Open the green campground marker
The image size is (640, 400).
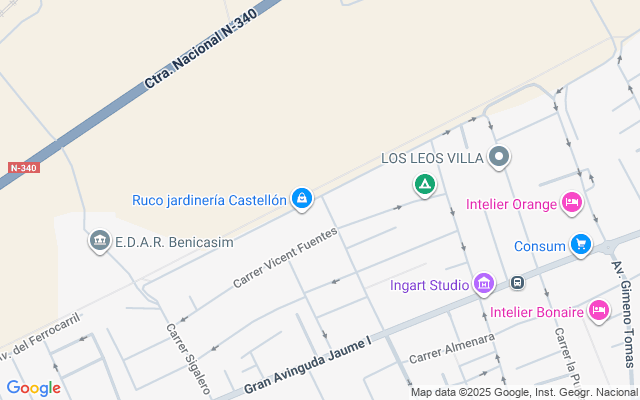pyautogui.click(x=425, y=184)
